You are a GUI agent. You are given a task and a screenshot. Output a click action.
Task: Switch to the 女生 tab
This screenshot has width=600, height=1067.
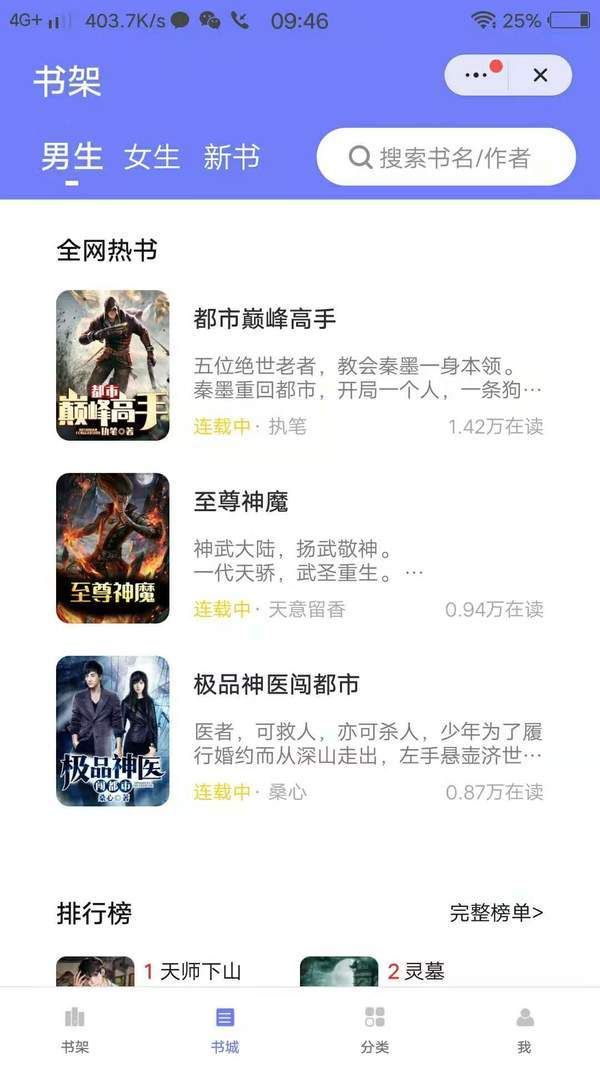tap(152, 157)
